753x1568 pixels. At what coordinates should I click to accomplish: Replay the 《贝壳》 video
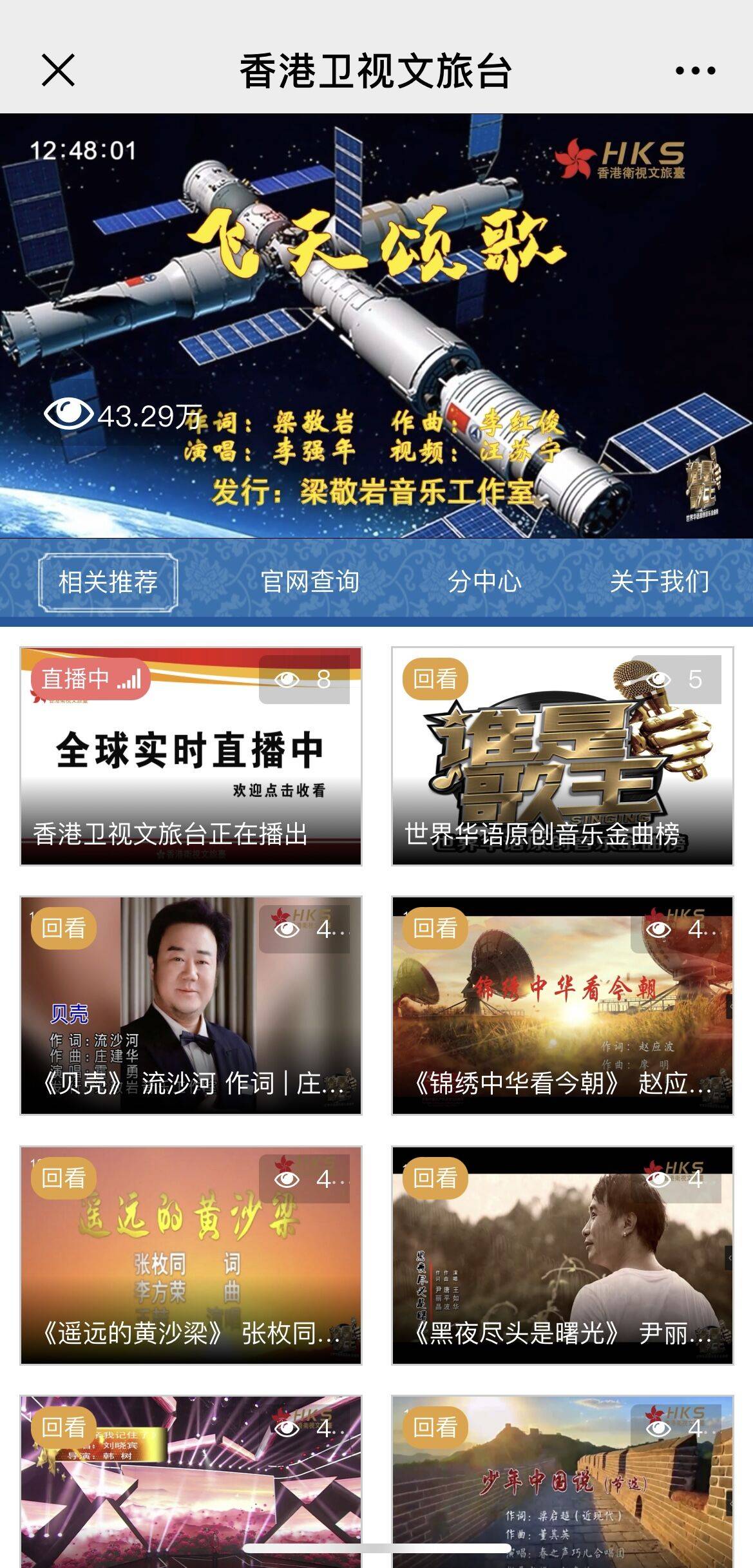191,1006
